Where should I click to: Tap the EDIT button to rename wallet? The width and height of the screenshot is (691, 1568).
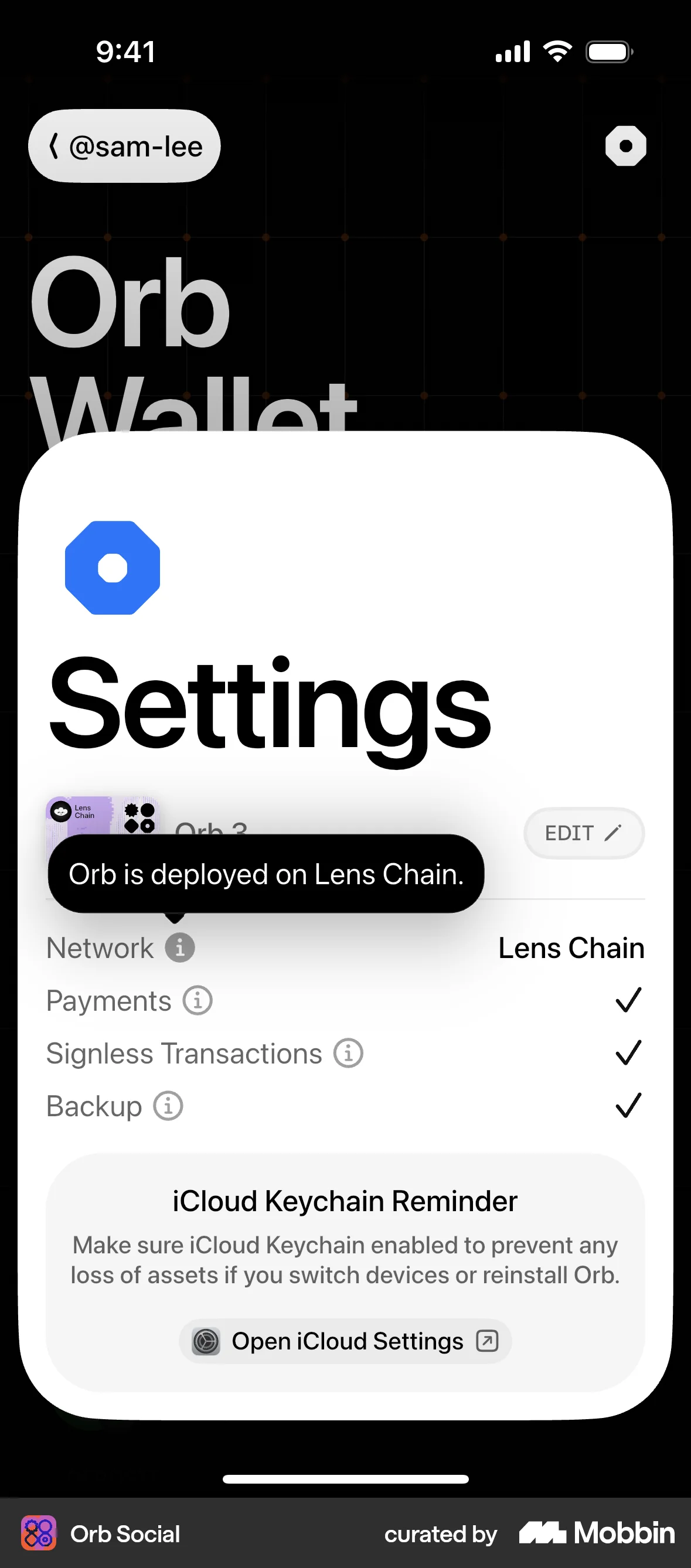583,833
